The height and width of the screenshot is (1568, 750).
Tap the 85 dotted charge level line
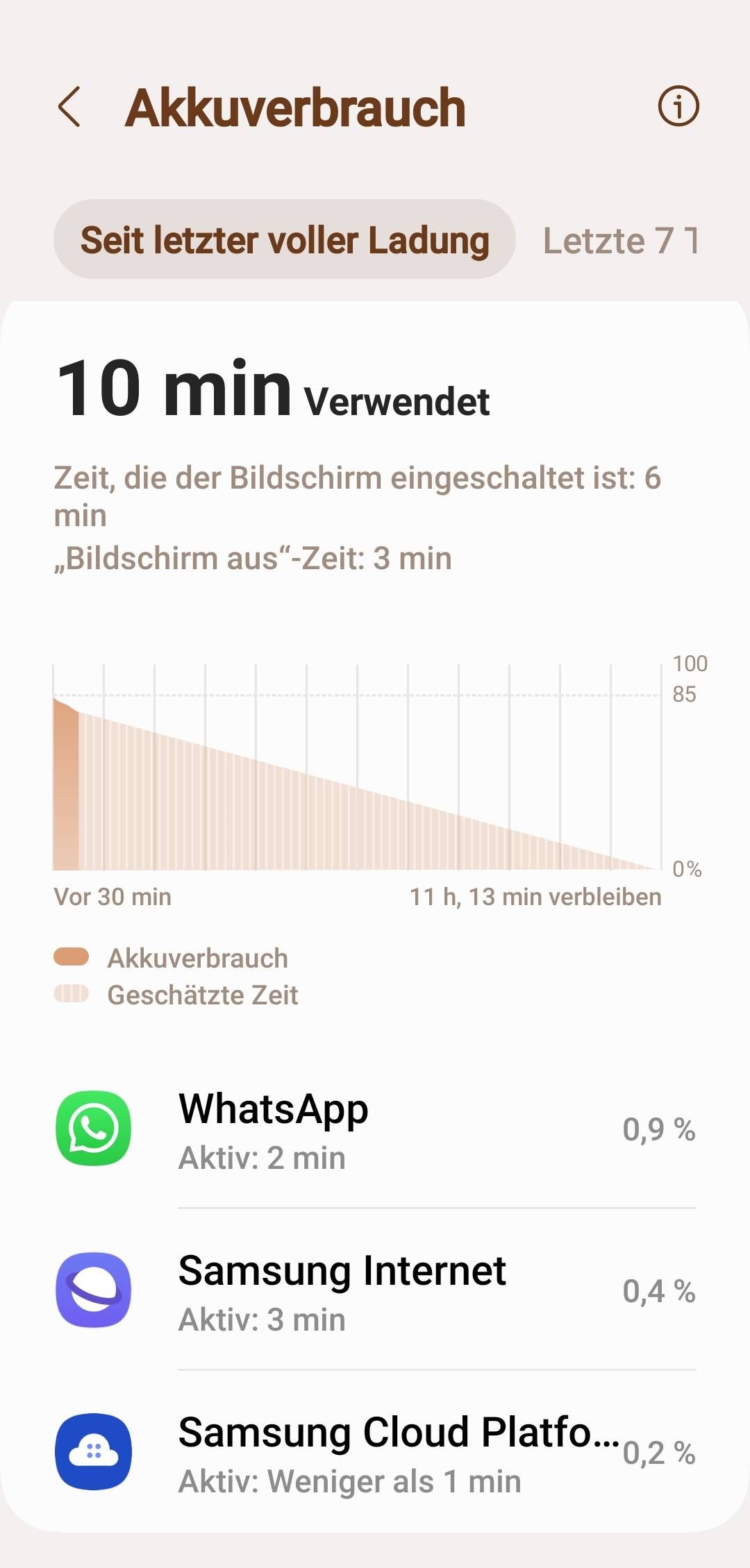point(347,694)
